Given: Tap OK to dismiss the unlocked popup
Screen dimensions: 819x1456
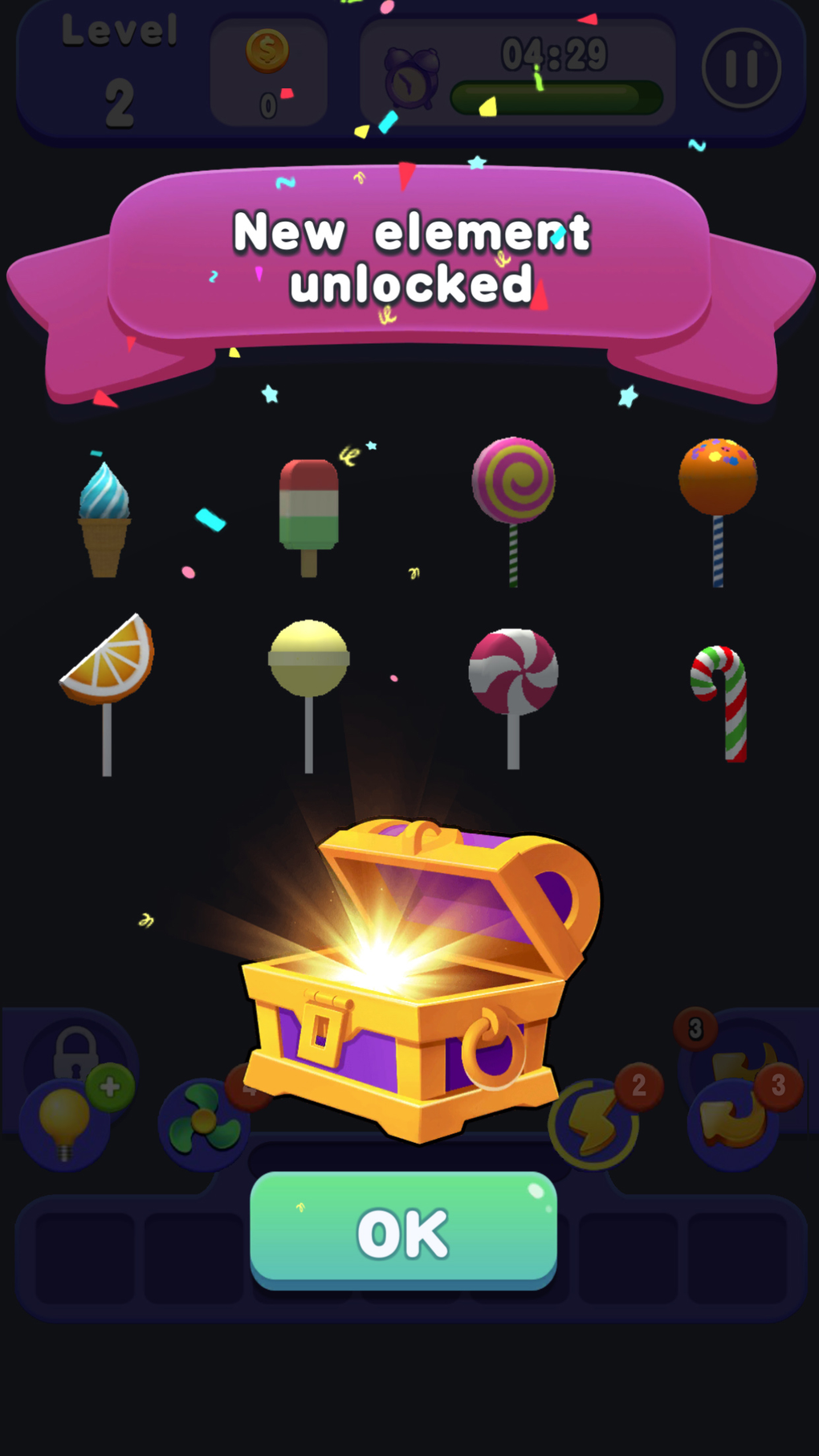Looking at the screenshot, I should (x=403, y=1229).
